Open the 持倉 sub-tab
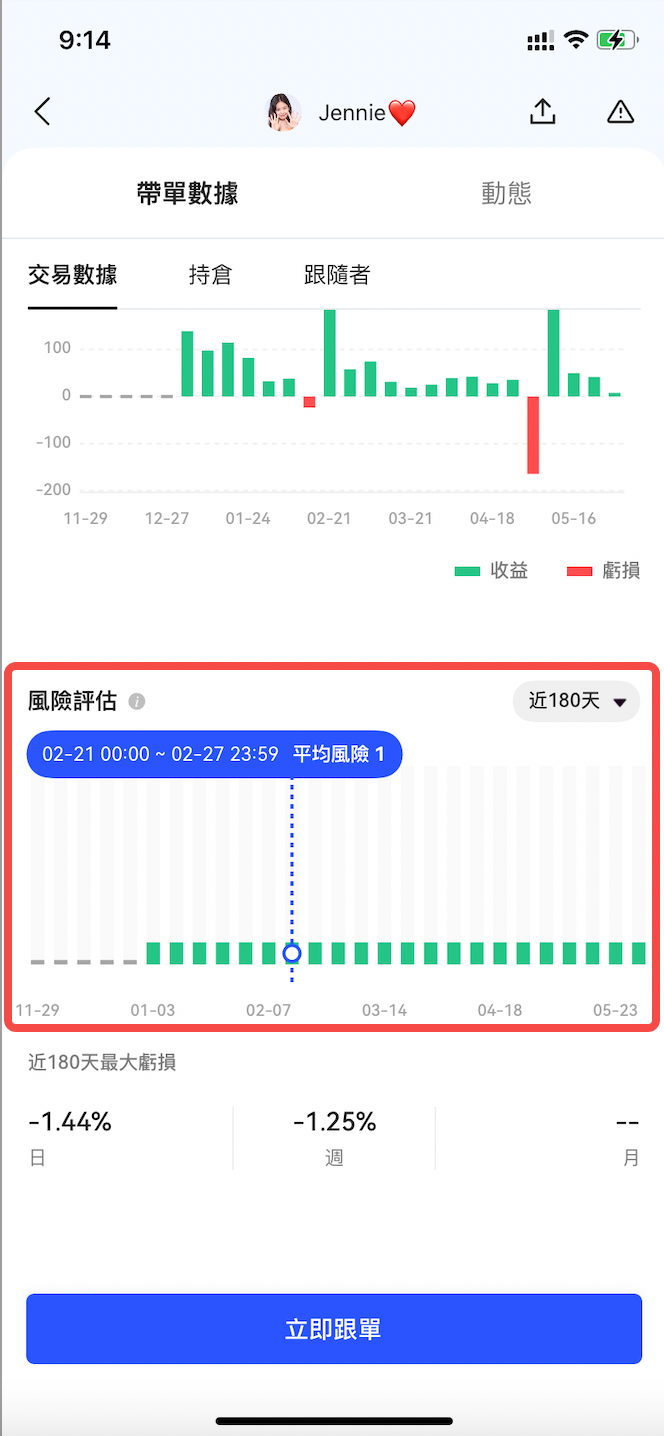This screenshot has height=1436, width=664. point(210,275)
